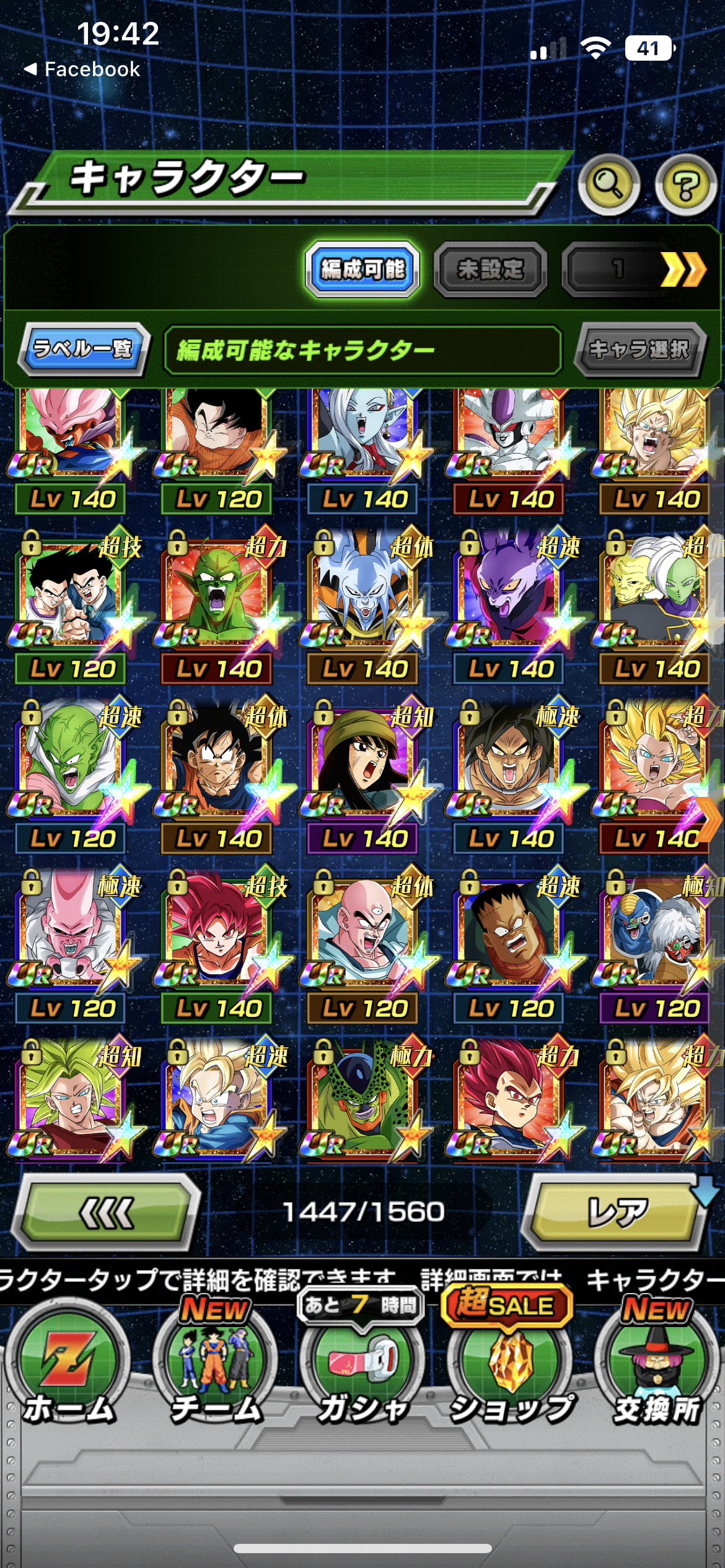Switch to the 交換所 tab
The height and width of the screenshot is (1568, 725).
pyautogui.click(x=657, y=1367)
